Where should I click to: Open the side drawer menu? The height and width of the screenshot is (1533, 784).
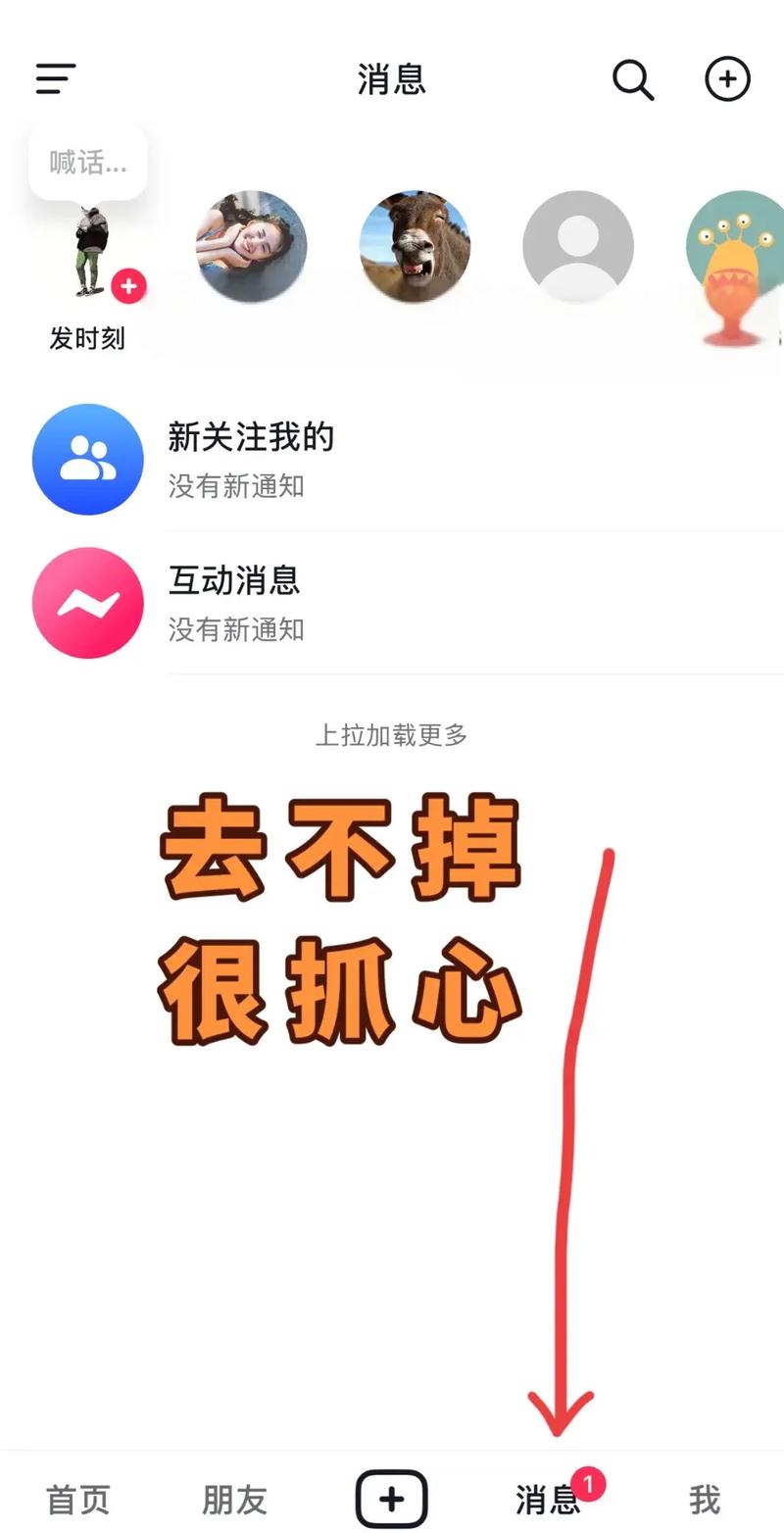[56, 78]
